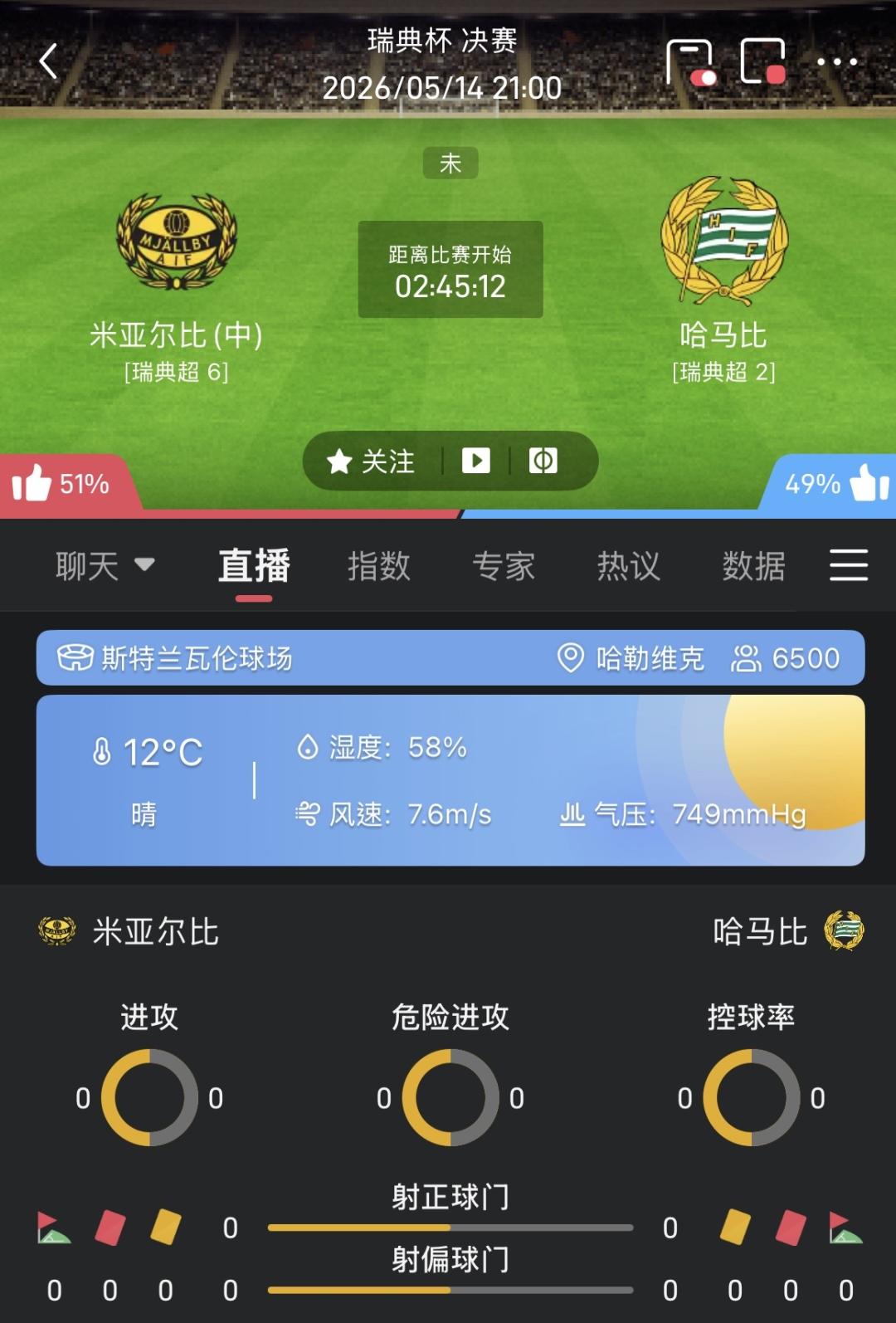Switch to the 热议 tab

coord(629,566)
